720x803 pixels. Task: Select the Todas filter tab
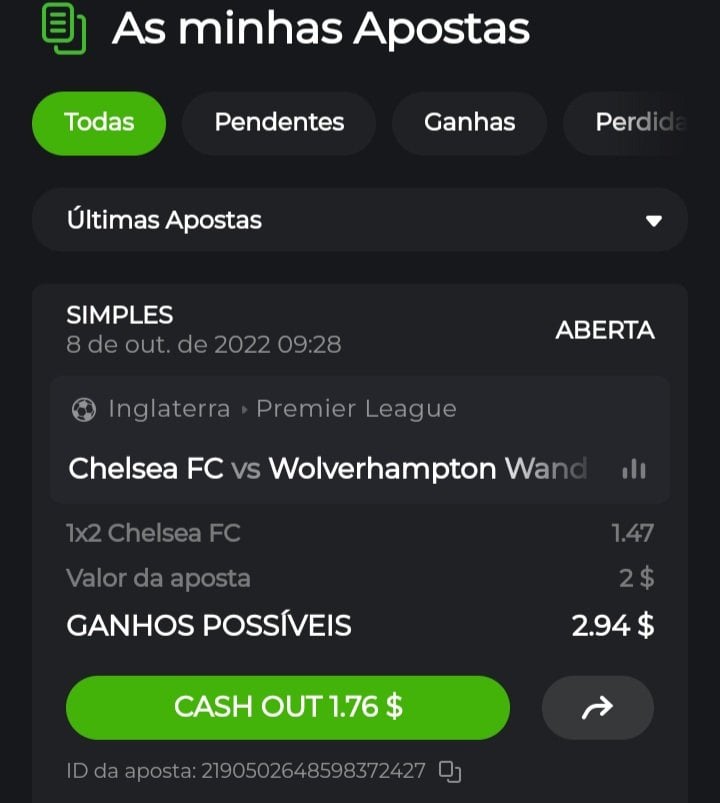99,123
